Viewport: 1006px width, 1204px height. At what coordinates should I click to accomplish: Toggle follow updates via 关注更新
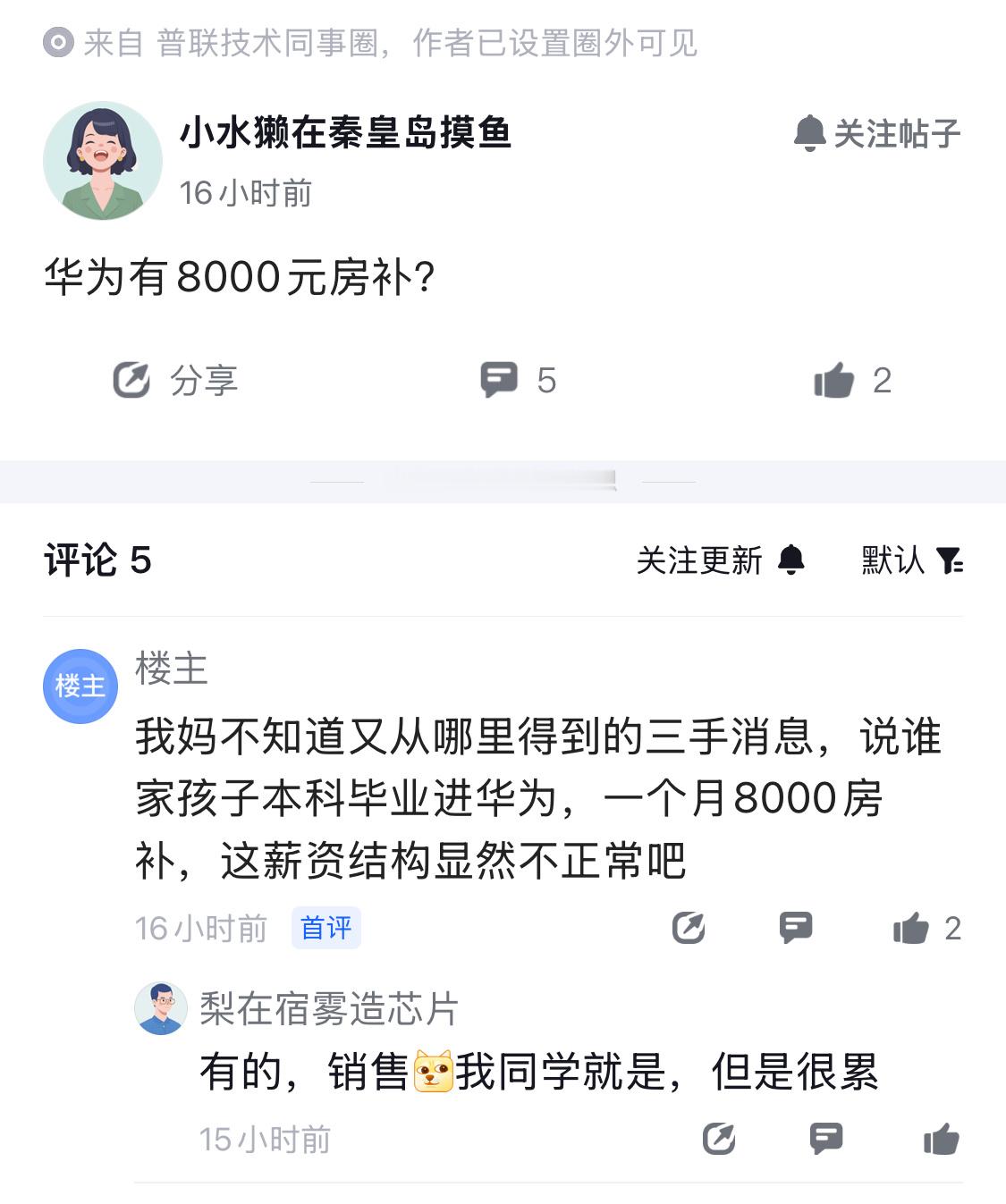(x=697, y=560)
